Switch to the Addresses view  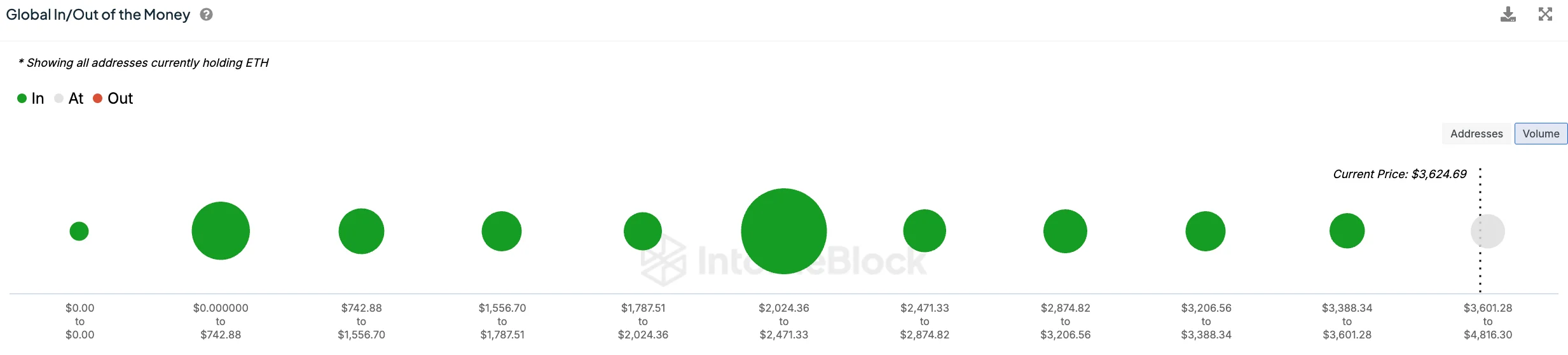click(1476, 134)
